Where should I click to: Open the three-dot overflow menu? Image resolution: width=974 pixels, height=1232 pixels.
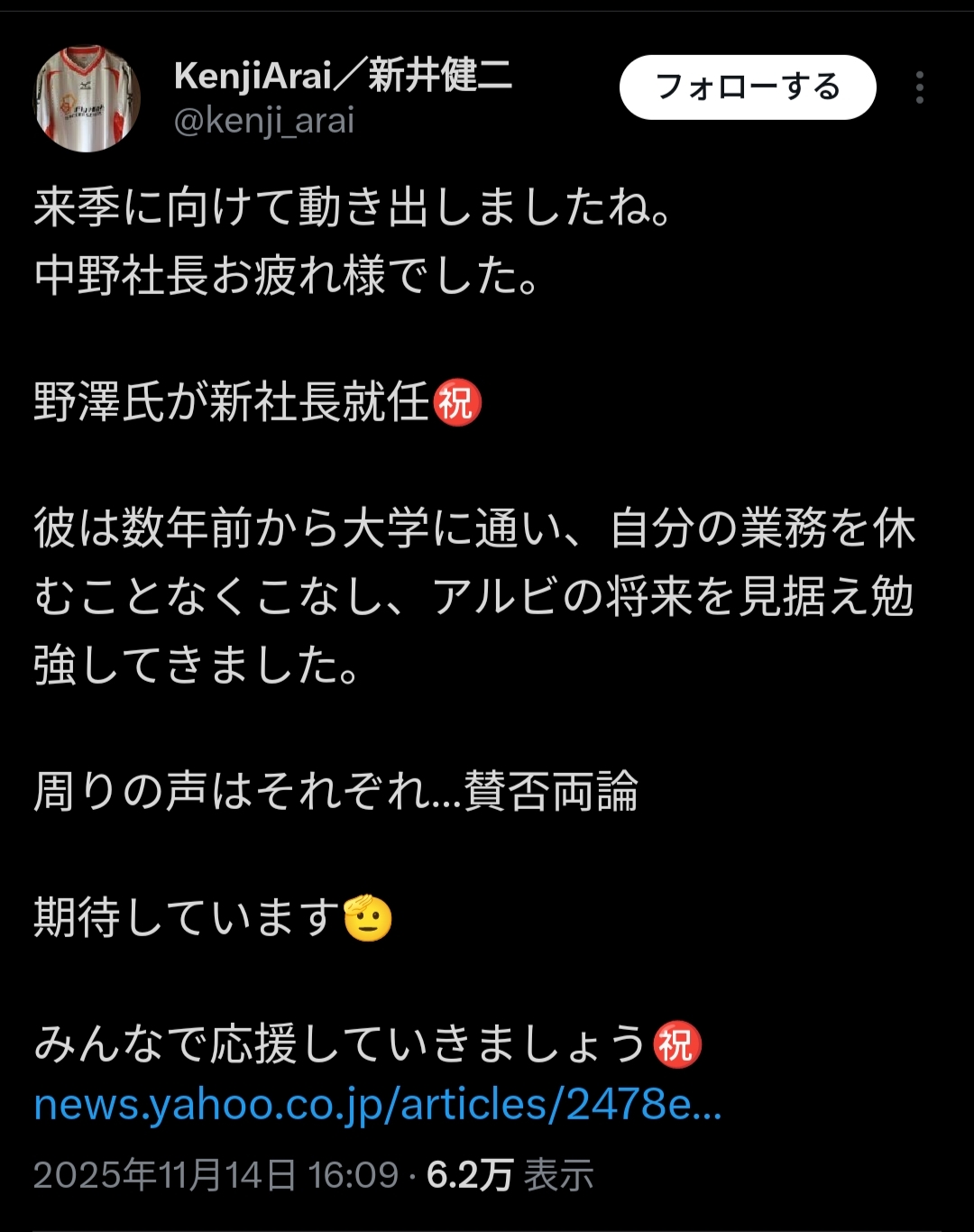[x=919, y=87]
